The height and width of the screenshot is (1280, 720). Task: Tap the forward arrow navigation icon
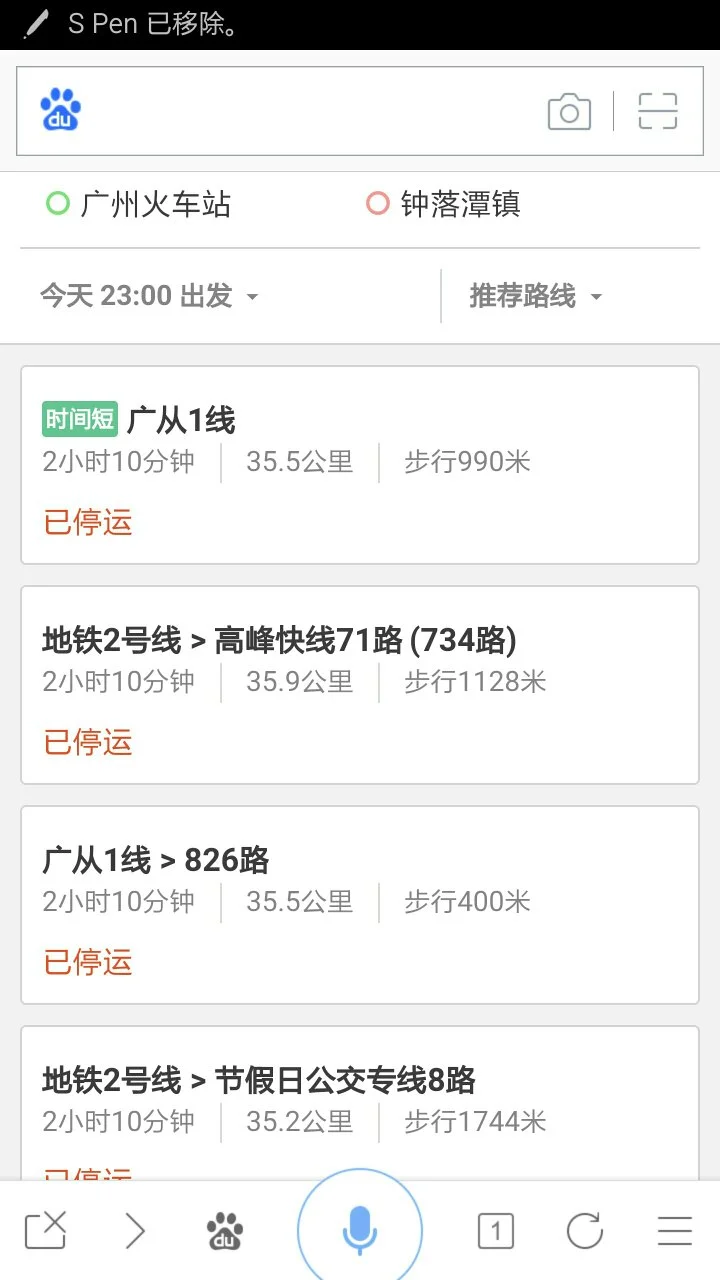coord(135,1229)
